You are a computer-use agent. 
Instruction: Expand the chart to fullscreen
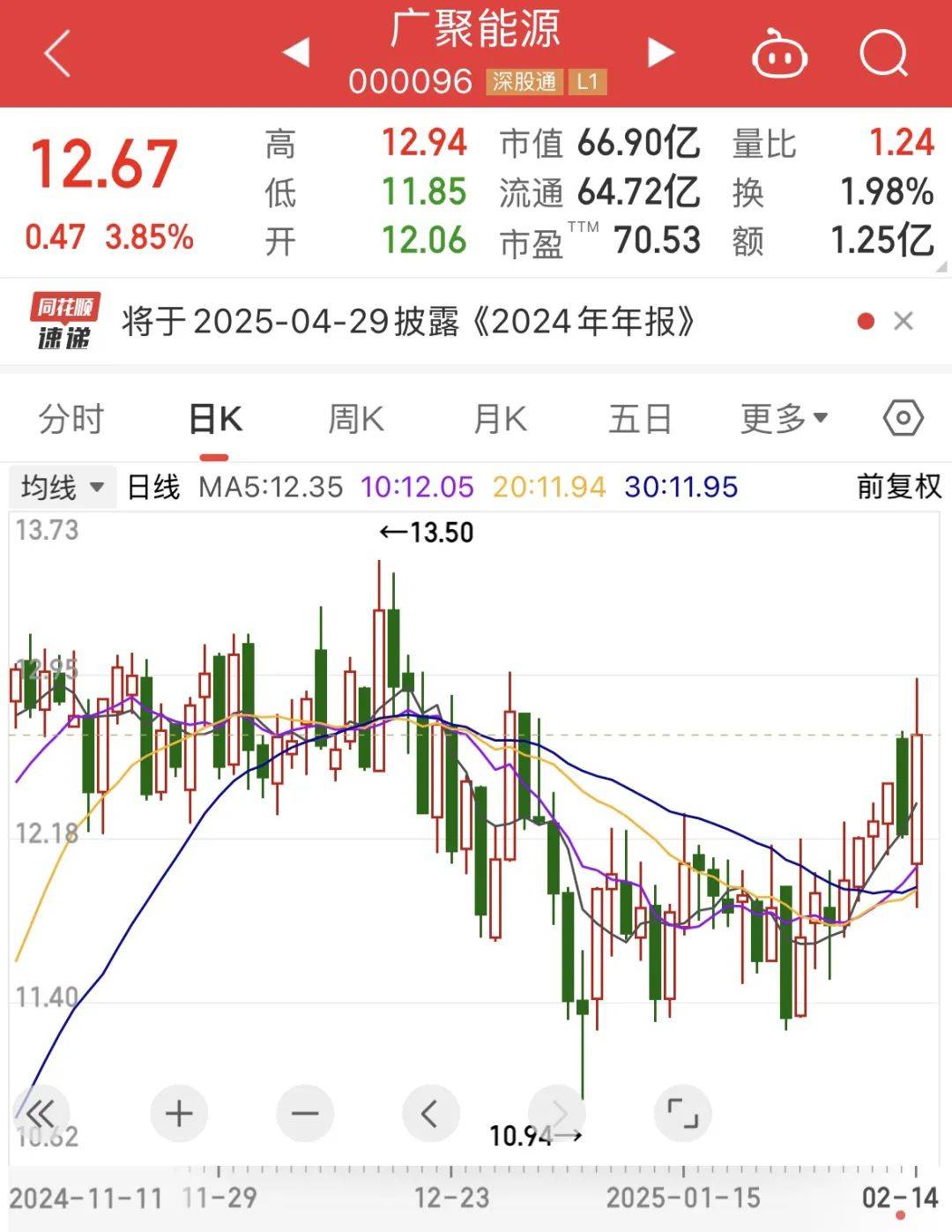(682, 1114)
